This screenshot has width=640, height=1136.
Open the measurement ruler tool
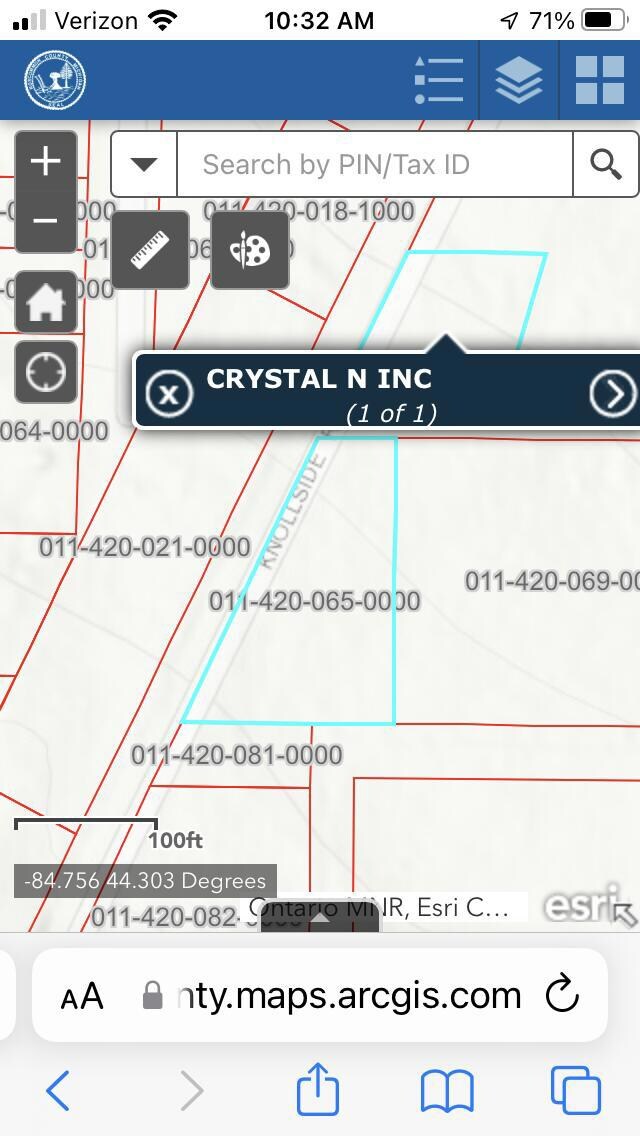pyautogui.click(x=150, y=250)
